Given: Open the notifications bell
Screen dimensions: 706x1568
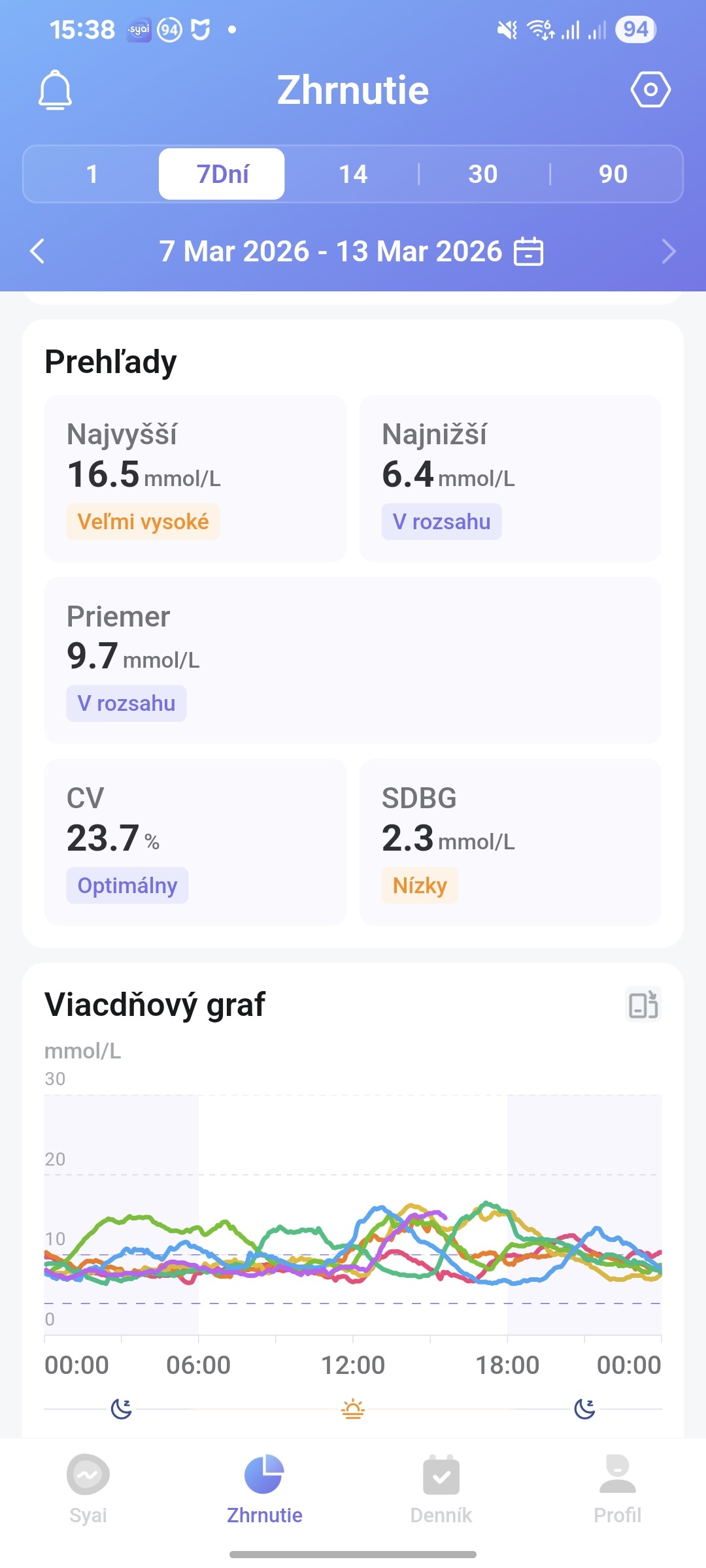Looking at the screenshot, I should tap(55, 90).
